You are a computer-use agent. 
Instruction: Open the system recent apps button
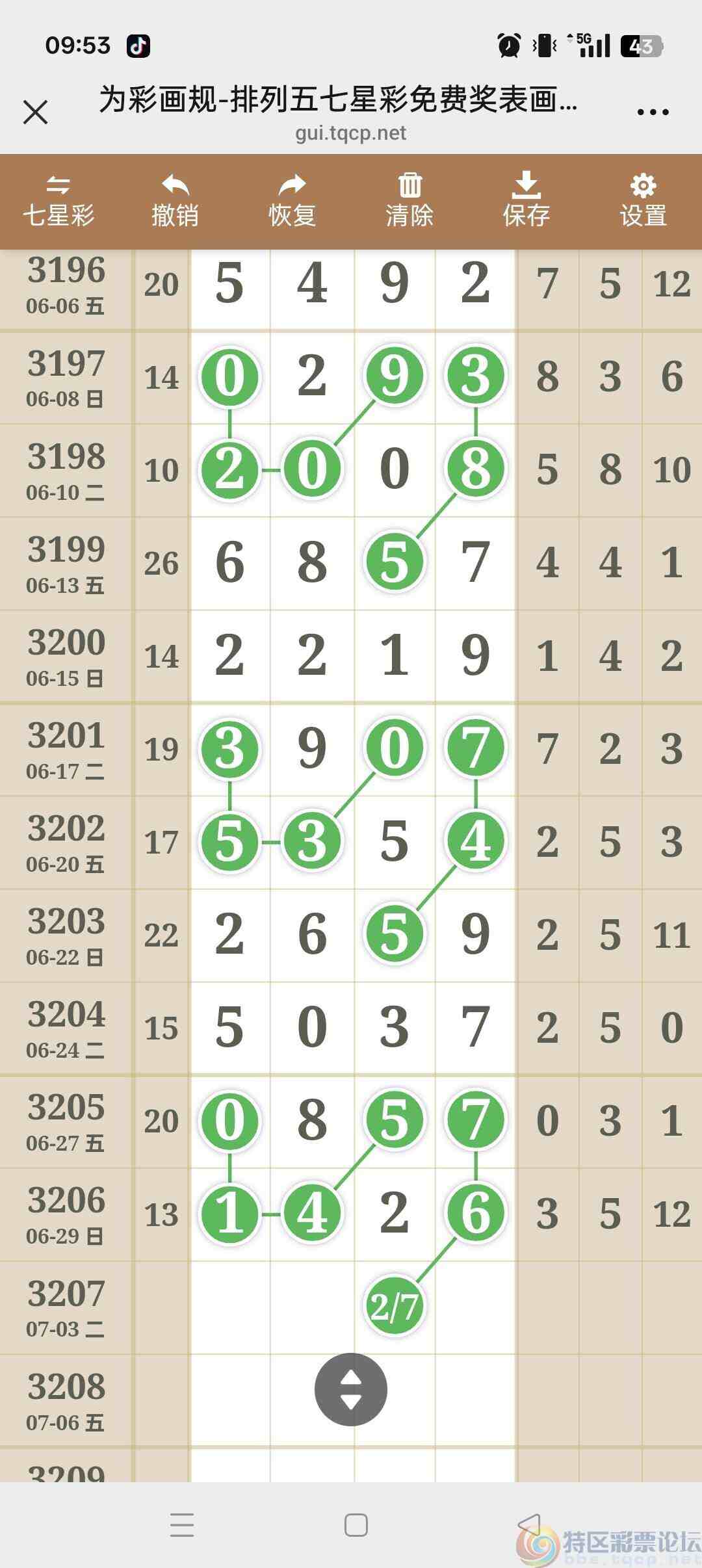point(182,1524)
